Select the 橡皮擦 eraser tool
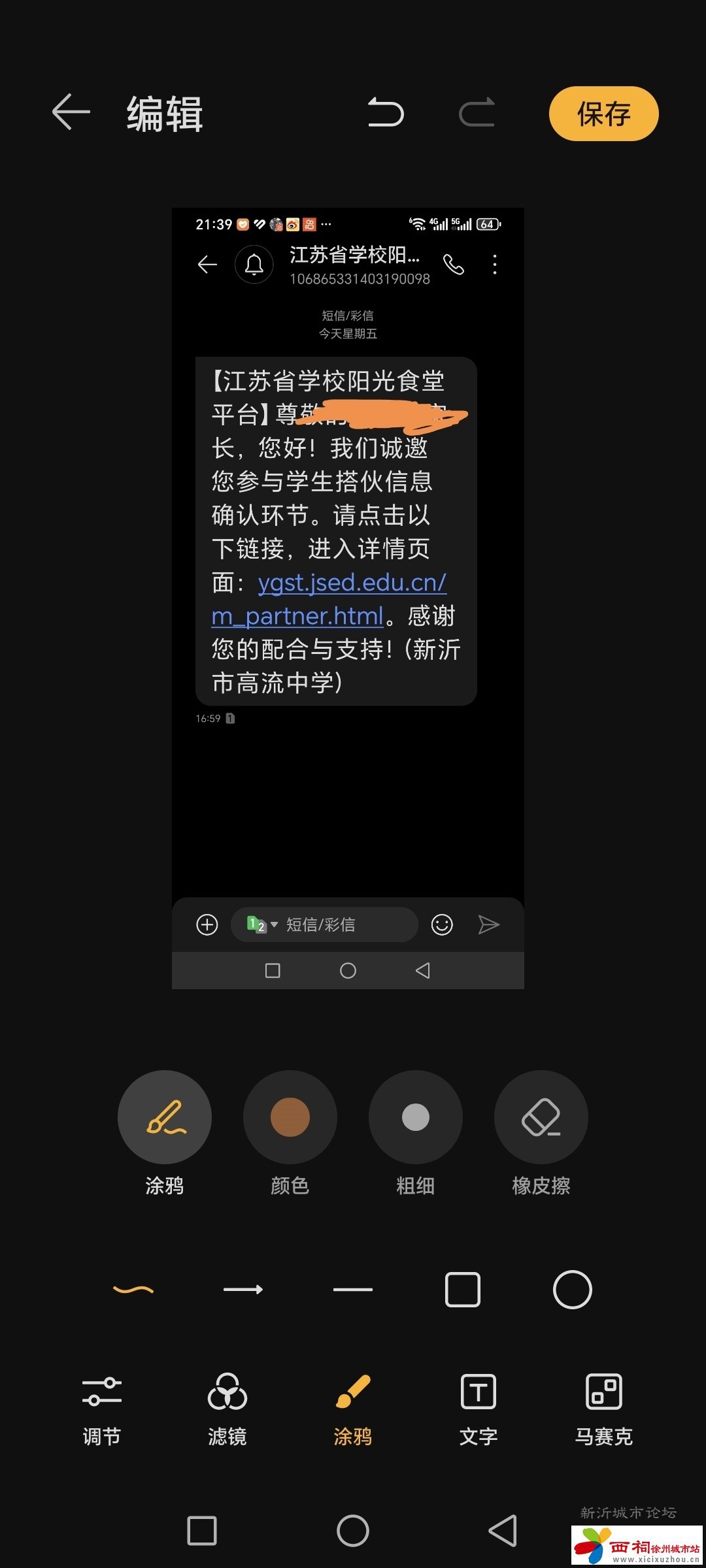This screenshot has width=706, height=1568. click(x=541, y=1117)
